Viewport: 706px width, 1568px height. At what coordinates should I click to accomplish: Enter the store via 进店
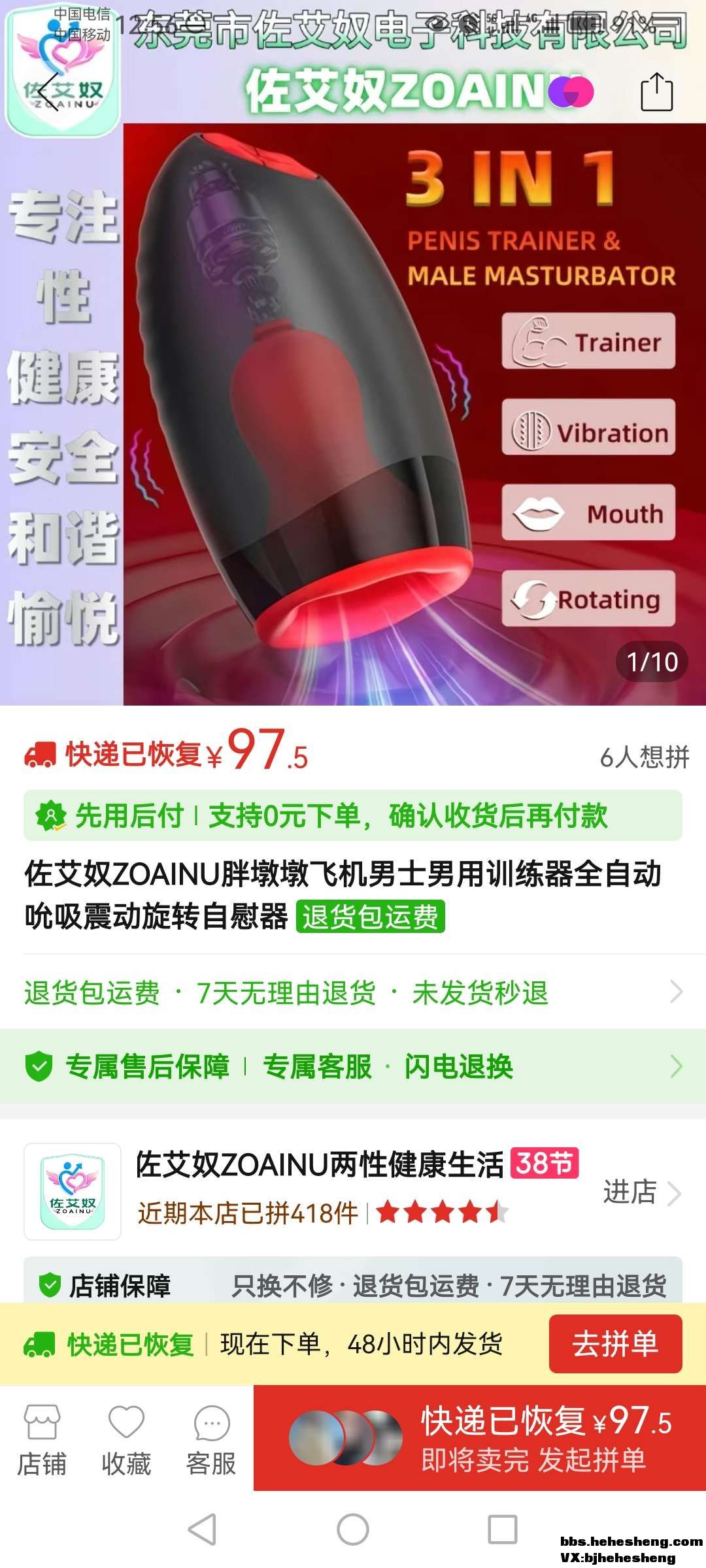[641, 1192]
